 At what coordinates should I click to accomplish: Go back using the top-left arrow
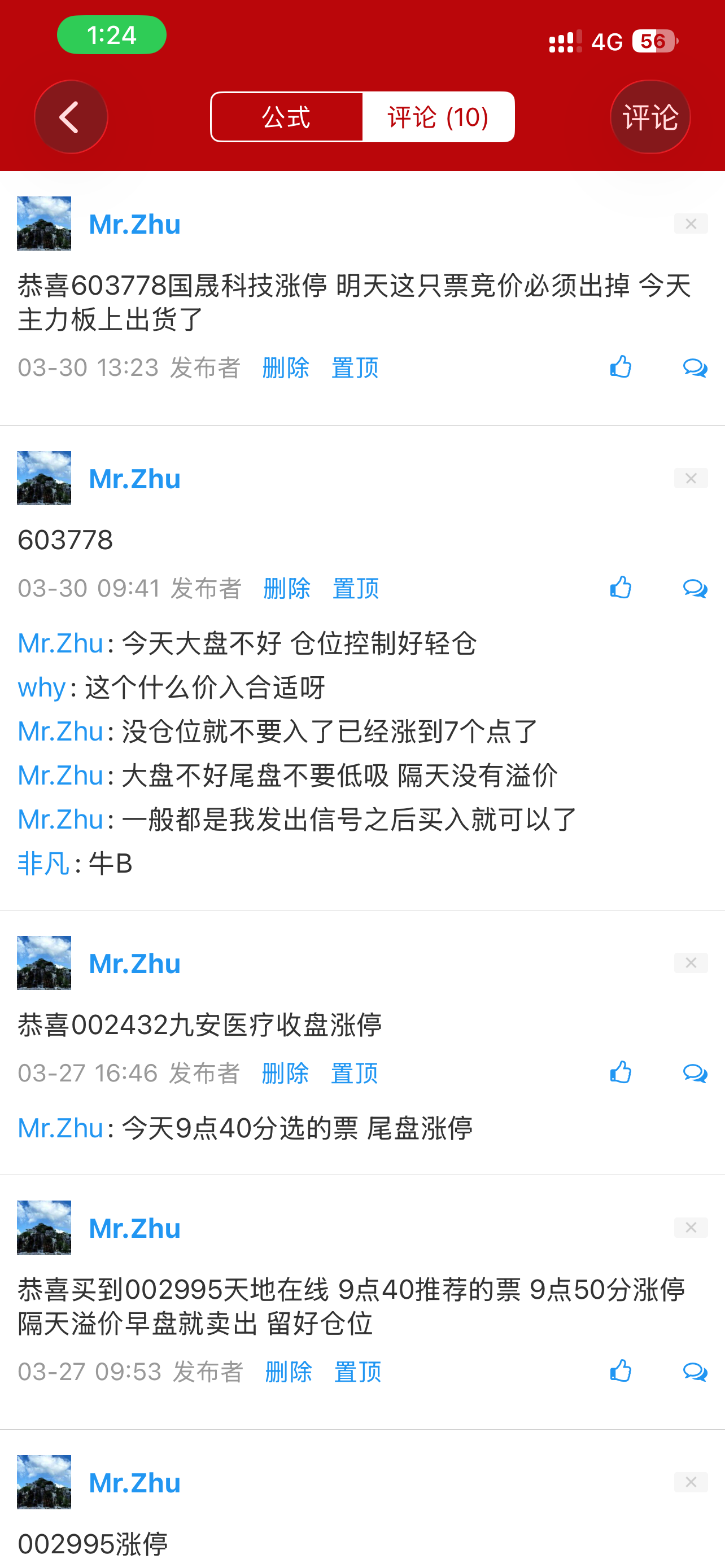(71, 117)
